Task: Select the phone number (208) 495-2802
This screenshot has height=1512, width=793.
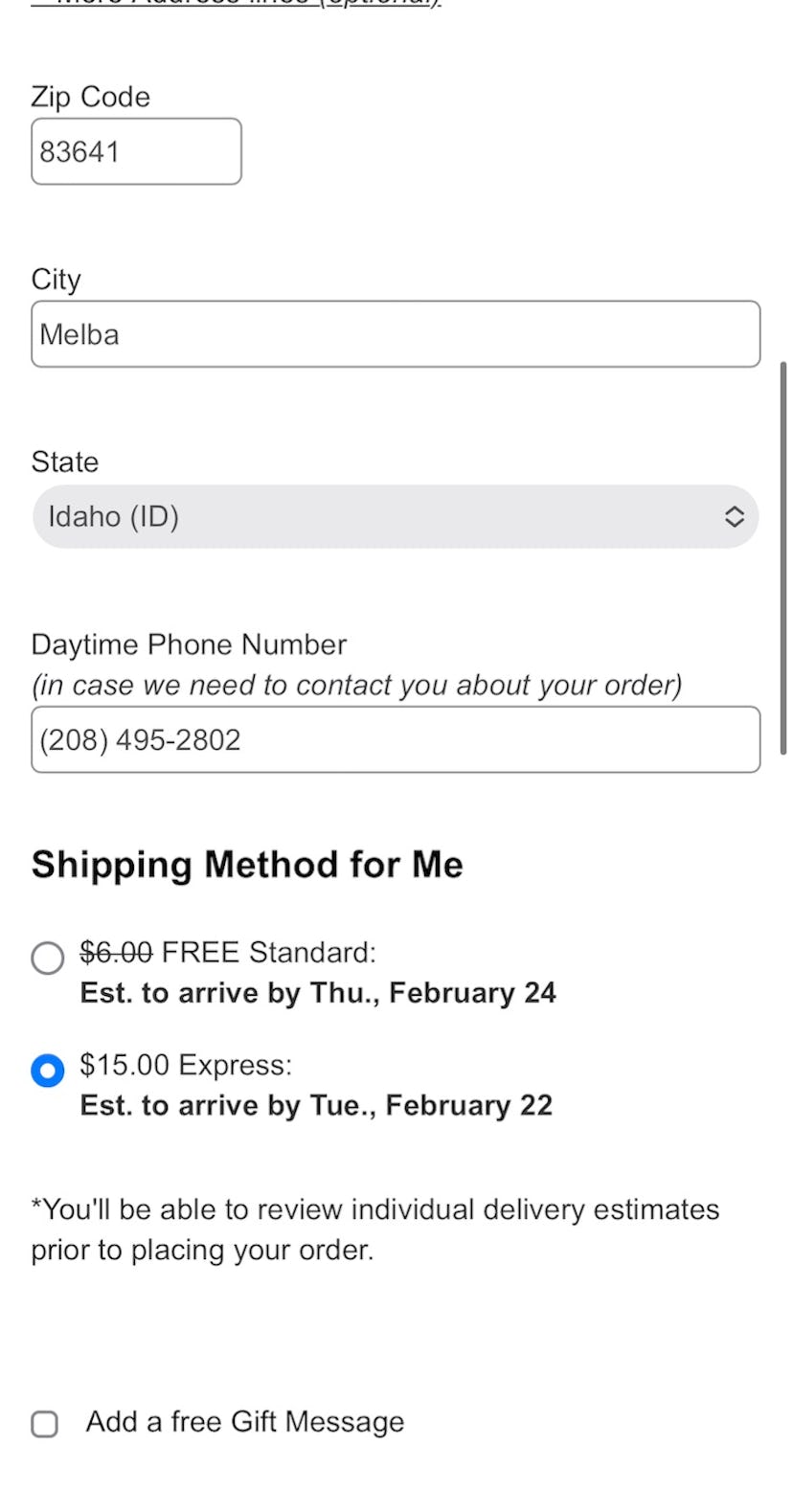Action: coord(140,739)
